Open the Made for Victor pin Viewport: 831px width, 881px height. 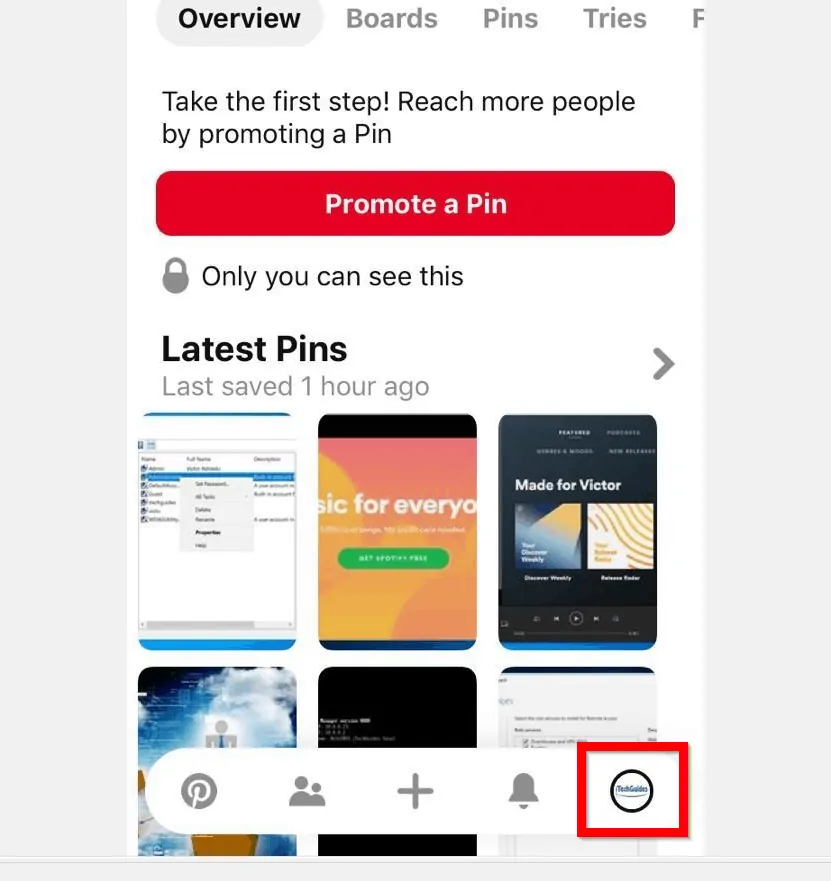pos(577,530)
